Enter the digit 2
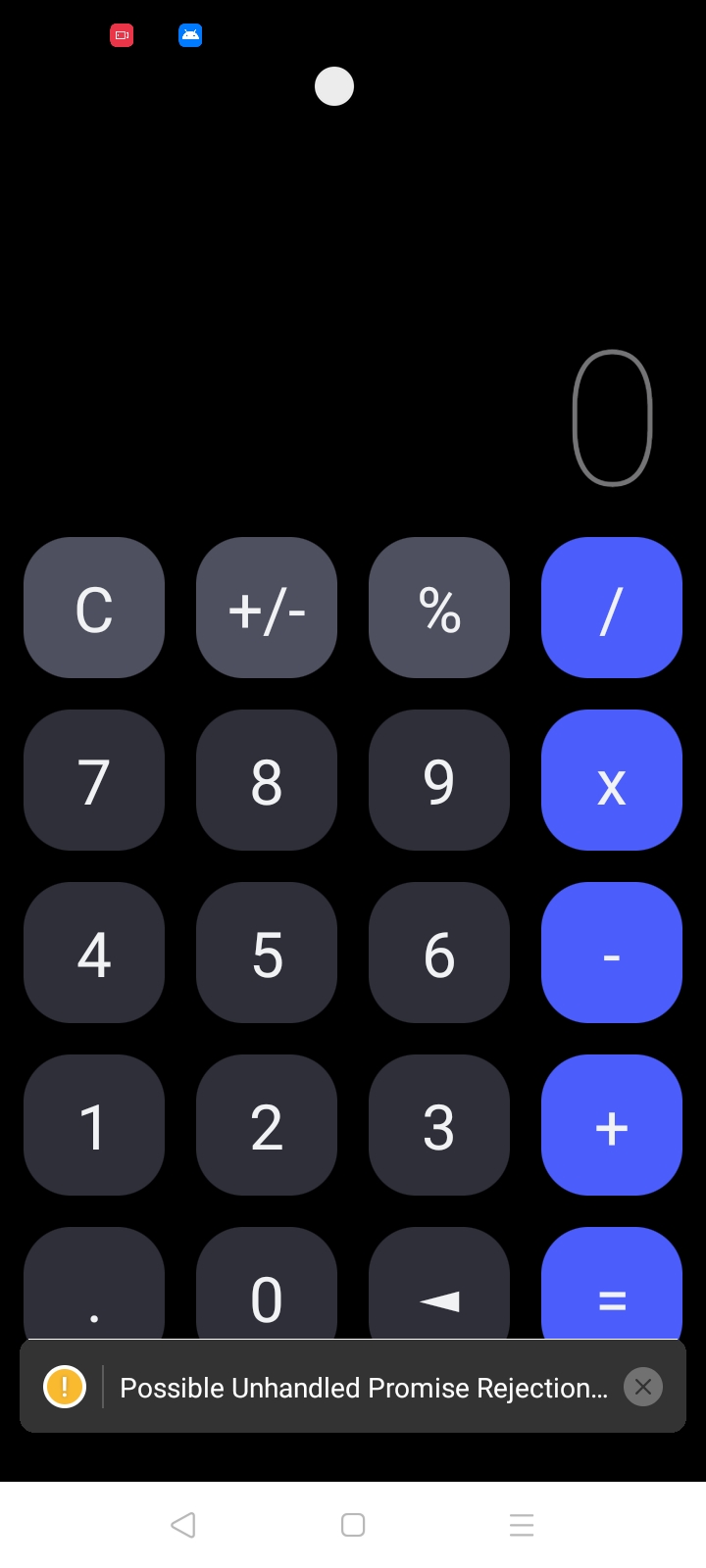This screenshot has height=1568, width=706. pyautogui.click(x=267, y=1125)
